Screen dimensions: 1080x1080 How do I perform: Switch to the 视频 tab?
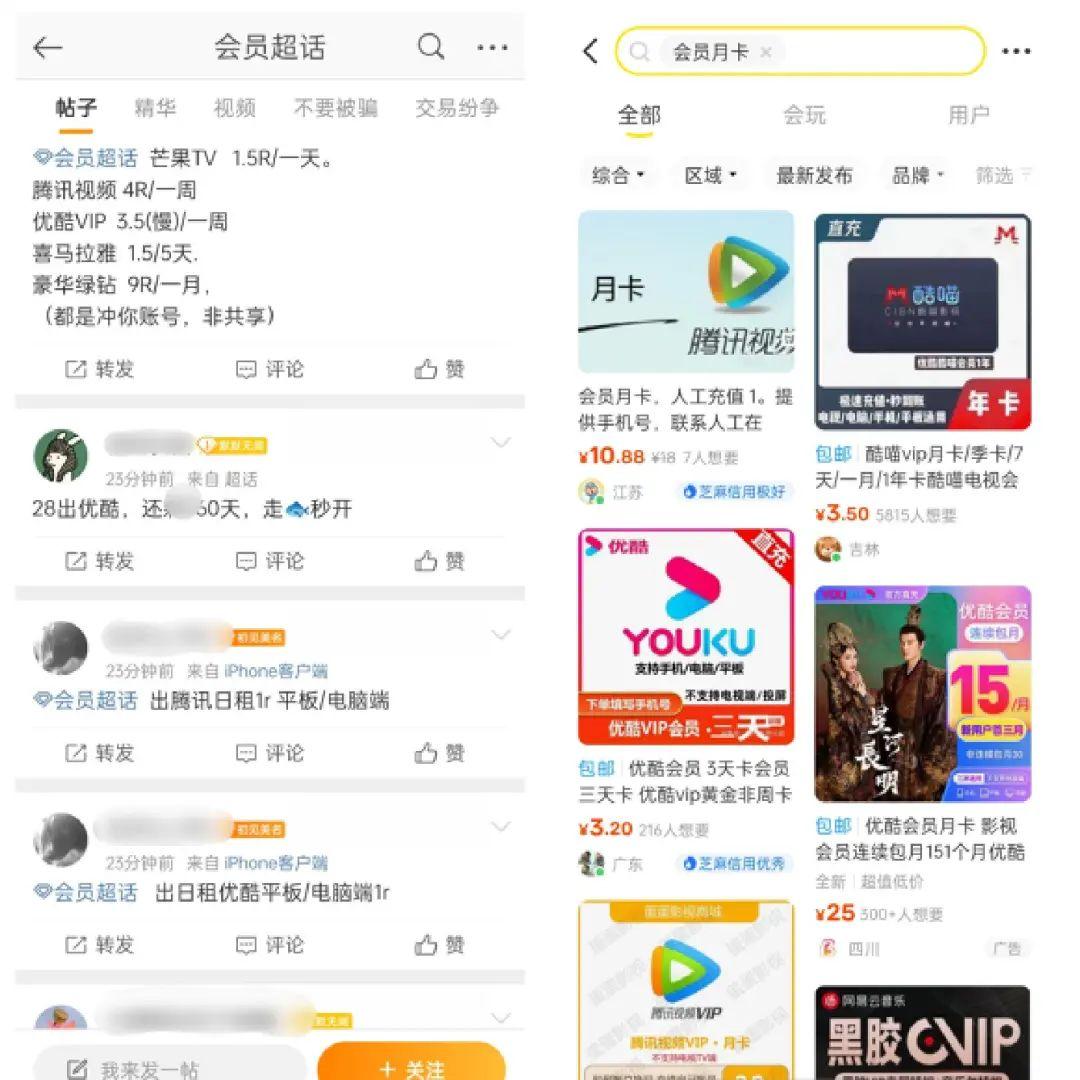(234, 108)
